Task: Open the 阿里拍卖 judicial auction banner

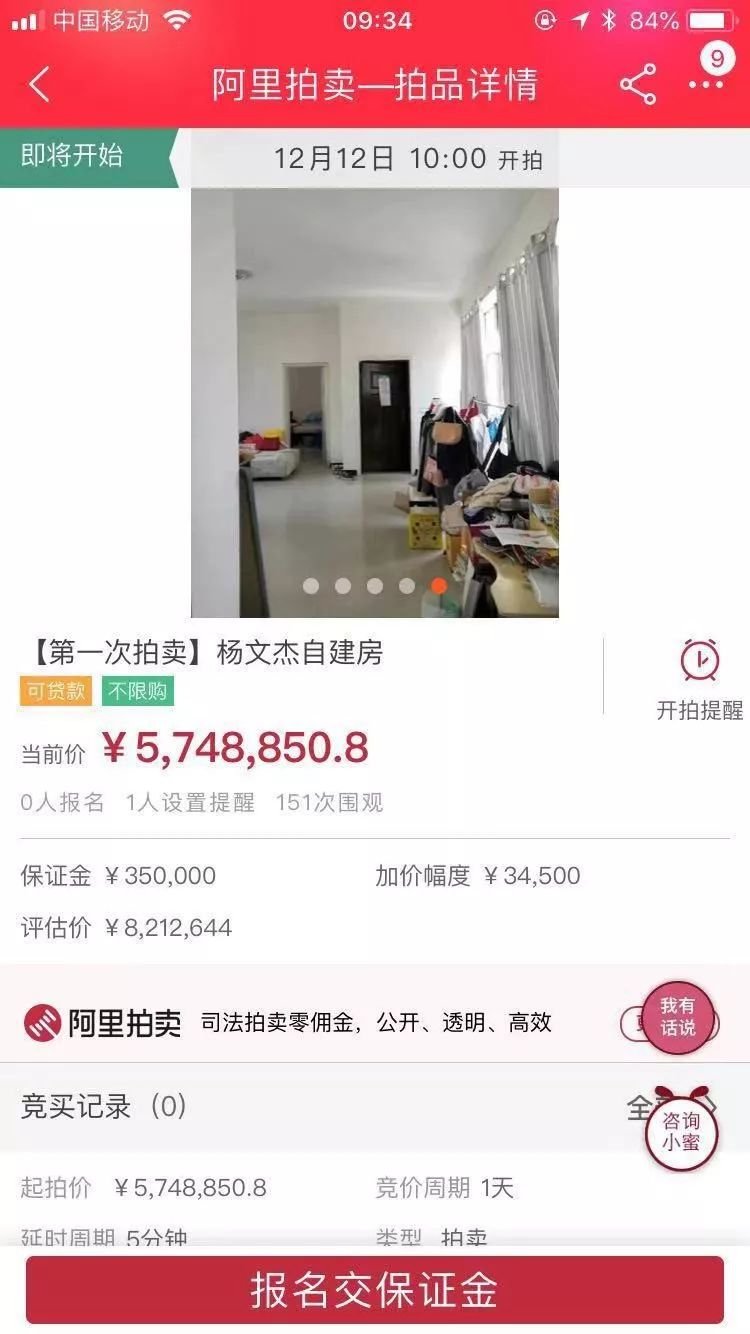Action: 300,1022
